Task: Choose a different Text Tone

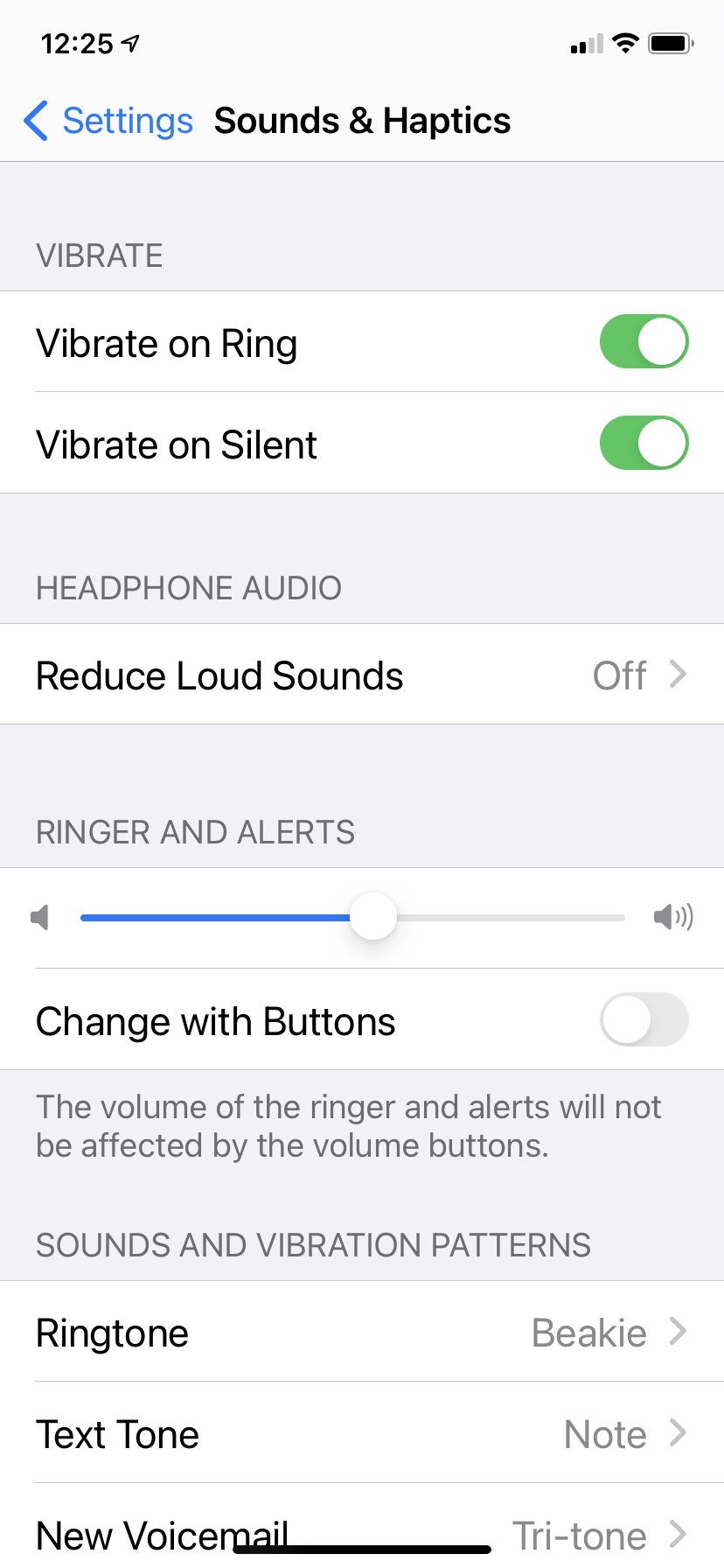Action: (362, 1434)
